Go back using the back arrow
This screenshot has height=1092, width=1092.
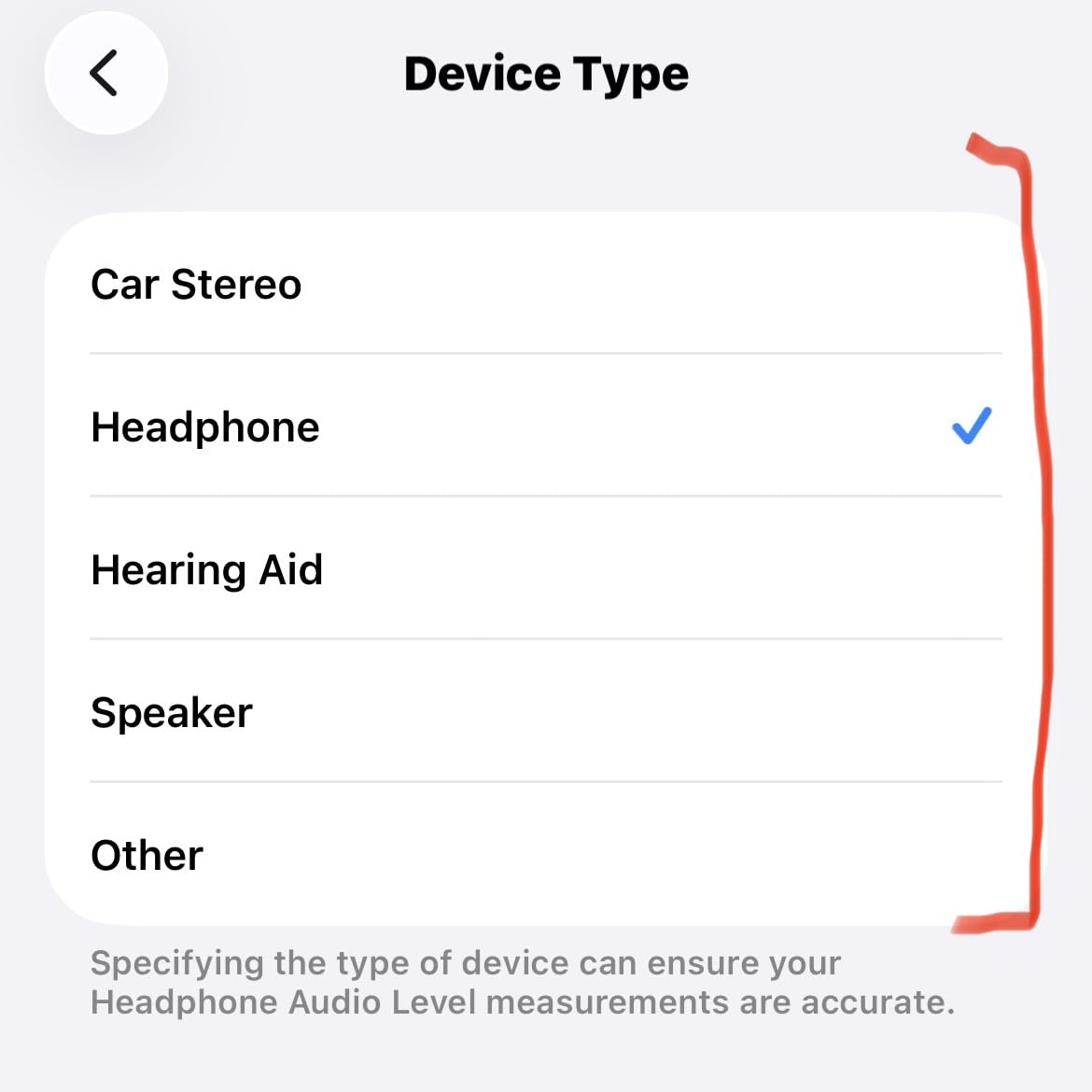tap(105, 73)
